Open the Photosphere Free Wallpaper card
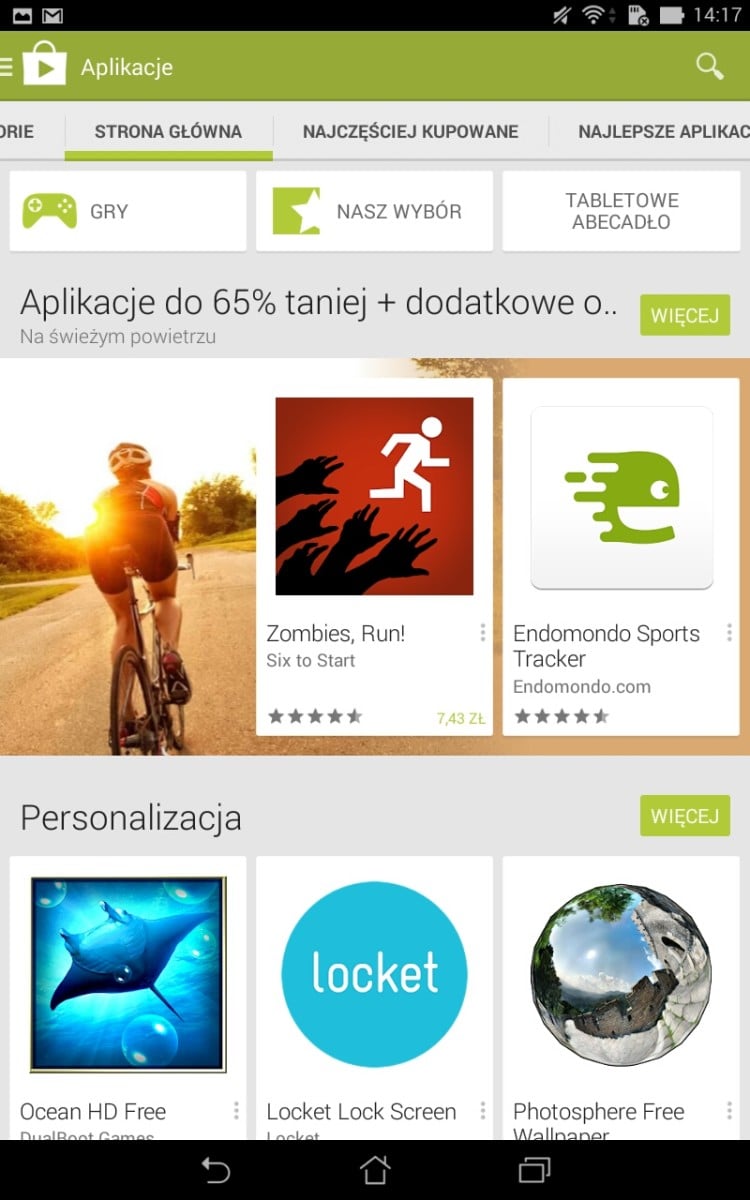The width and height of the screenshot is (750, 1200). tap(621, 998)
